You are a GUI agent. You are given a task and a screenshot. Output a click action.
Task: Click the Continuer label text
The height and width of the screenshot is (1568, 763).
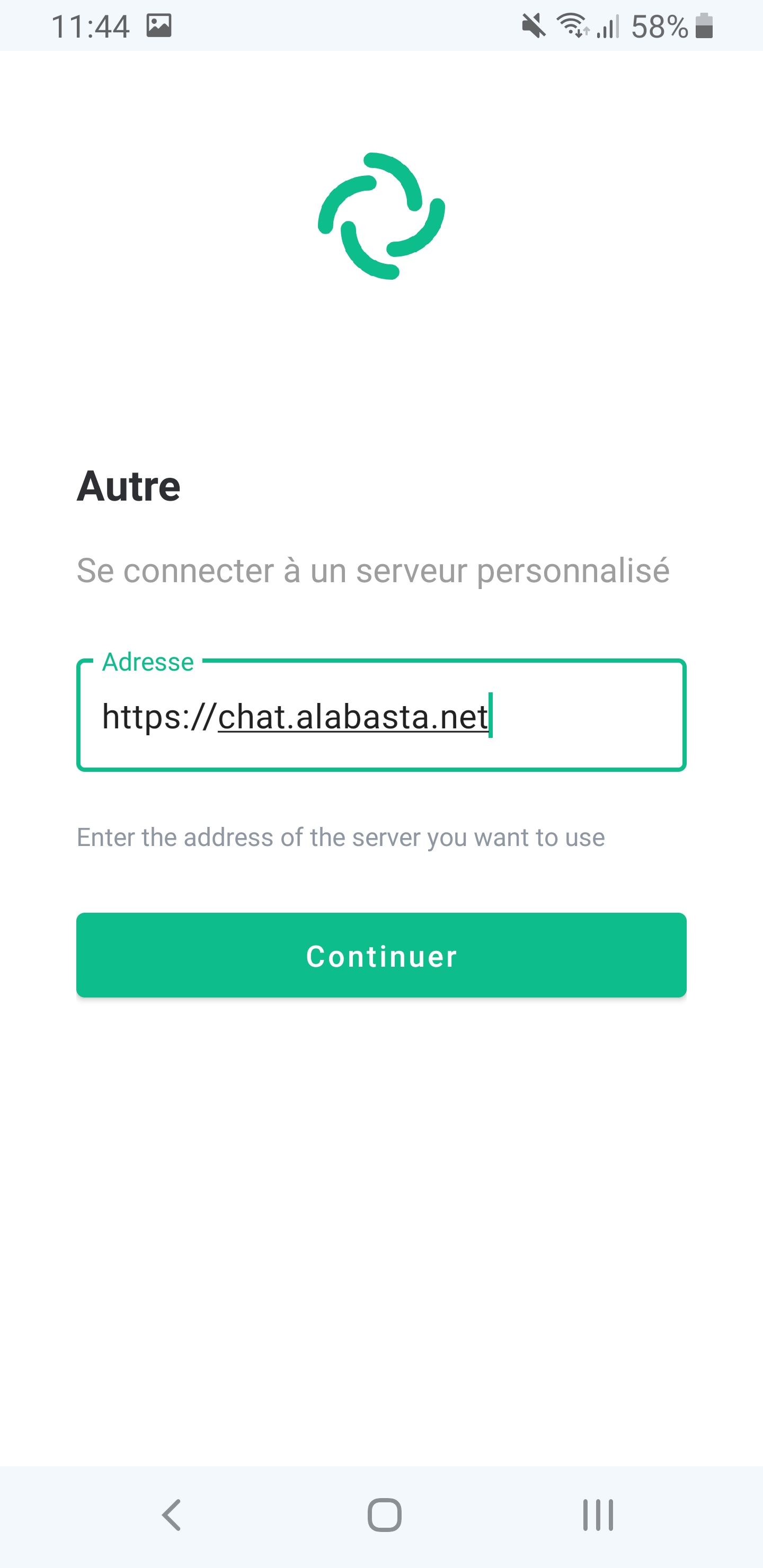381,956
